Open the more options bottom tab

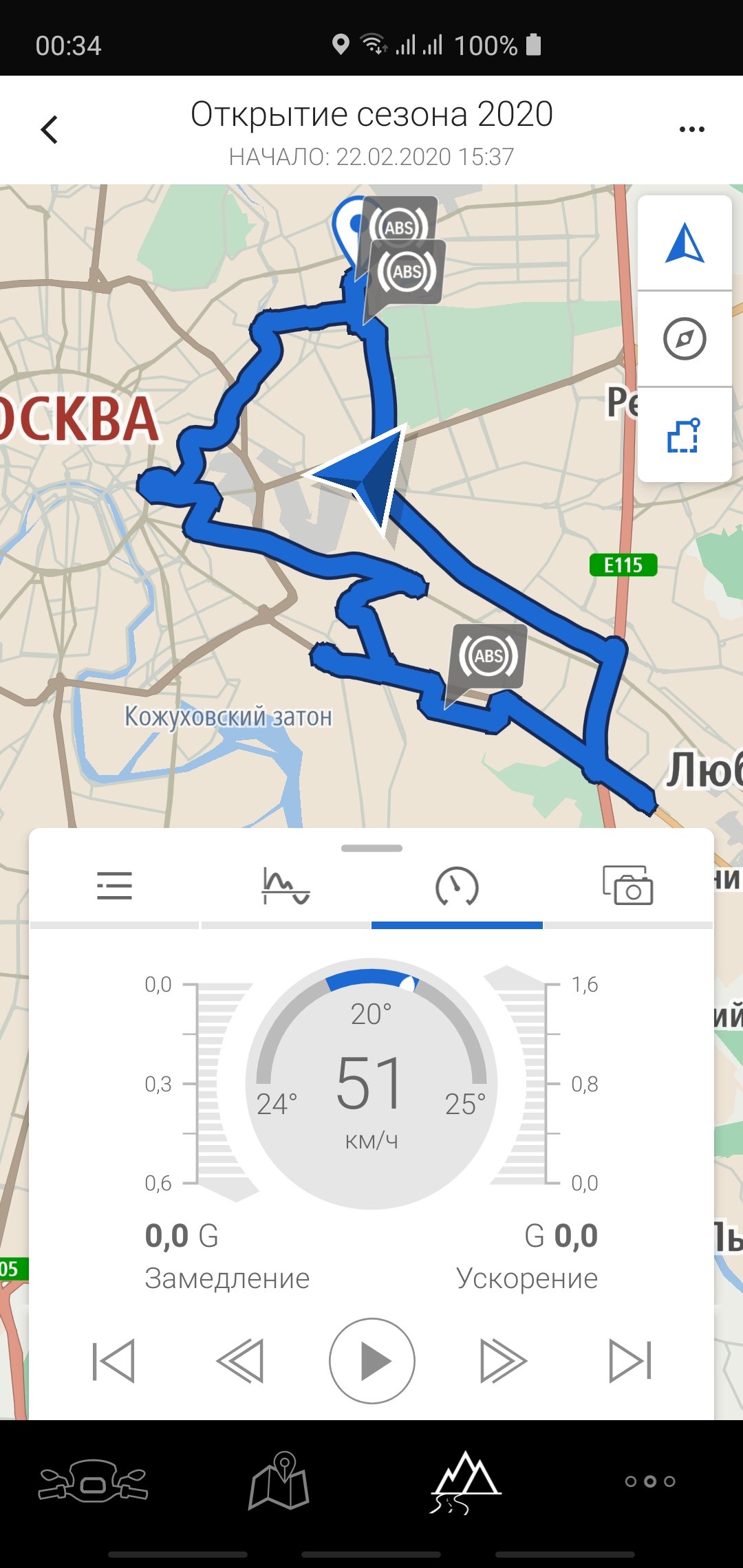[x=650, y=1481]
